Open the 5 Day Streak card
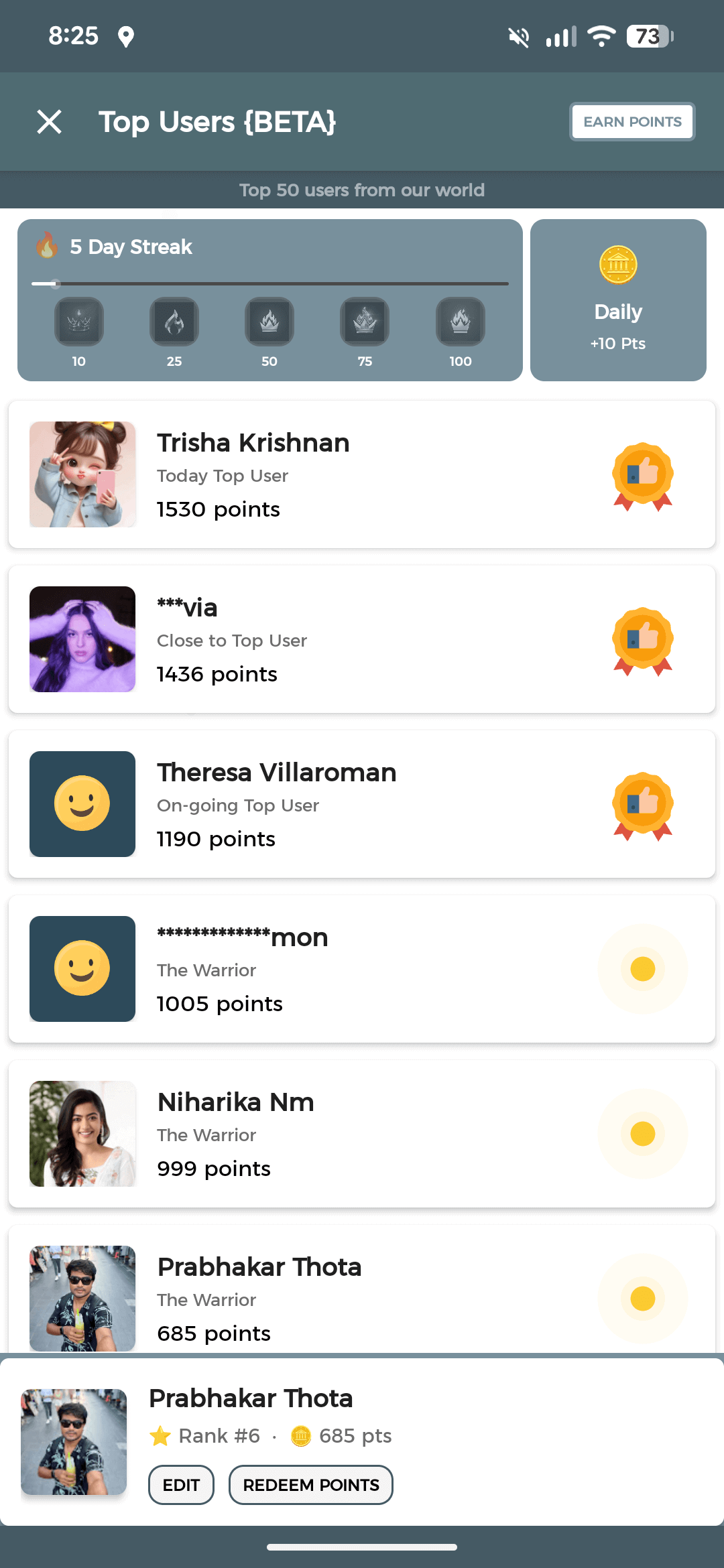 pyautogui.click(x=269, y=300)
